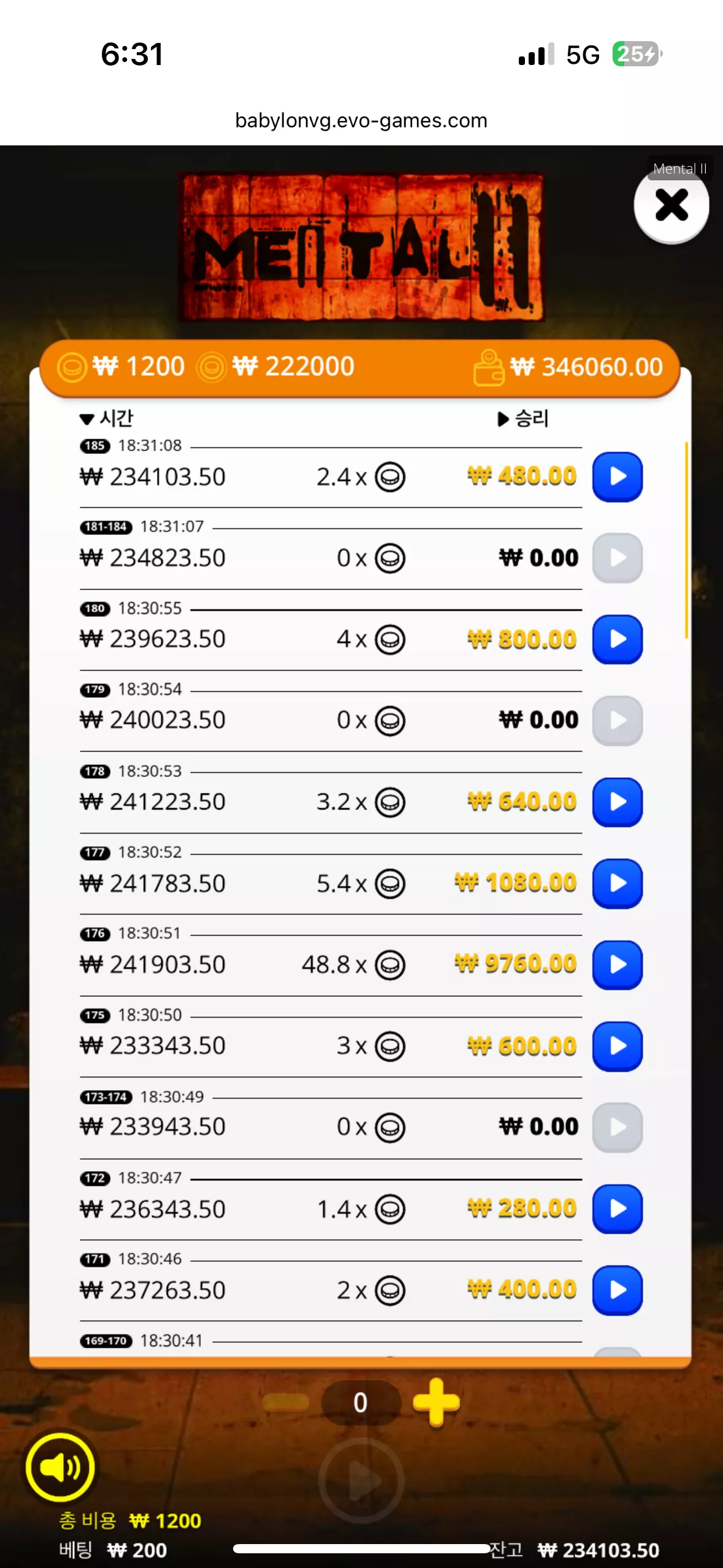Mute the game sound
The image size is (723, 1568).
(60, 1467)
